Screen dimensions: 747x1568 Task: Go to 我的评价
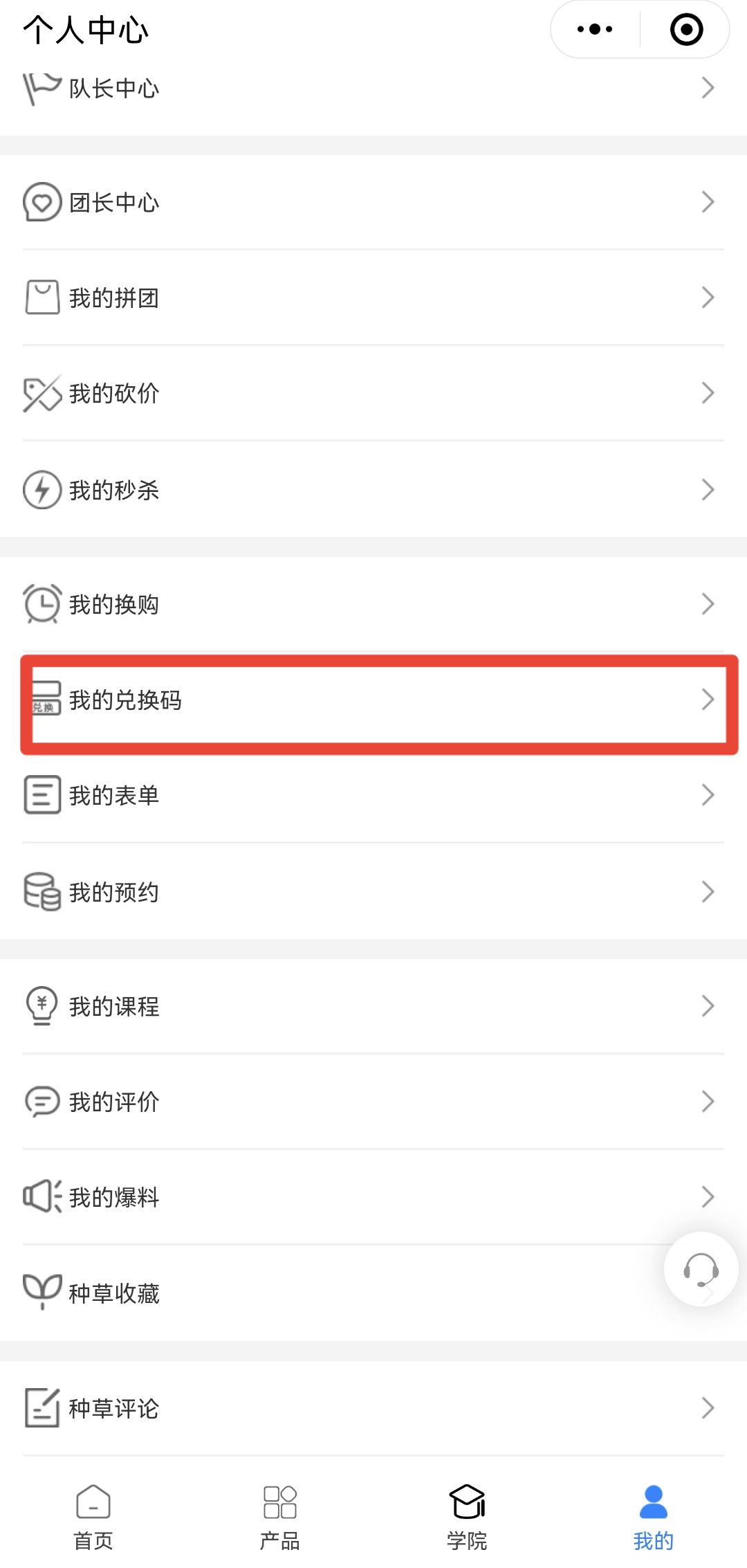pos(373,1102)
